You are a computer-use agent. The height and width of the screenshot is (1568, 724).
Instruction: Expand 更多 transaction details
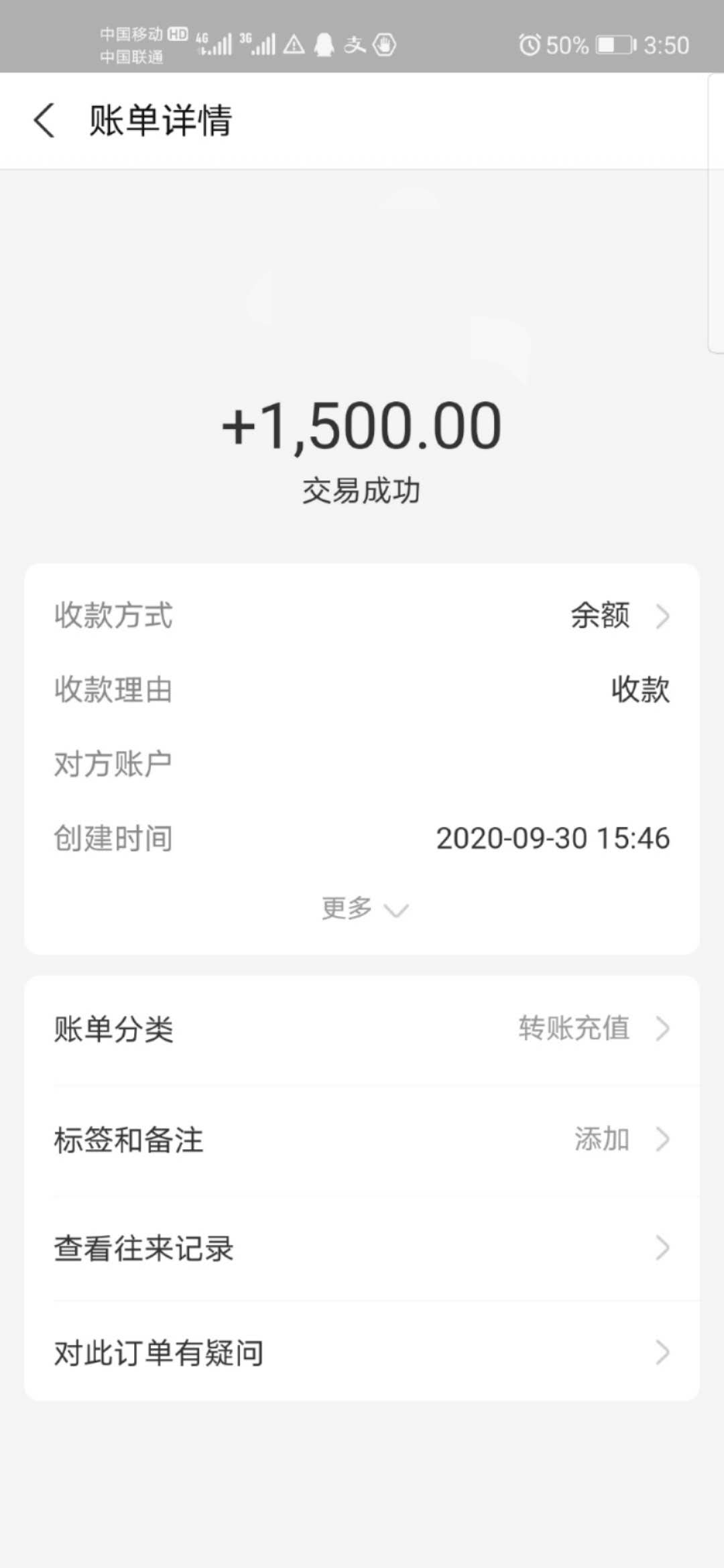coord(364,909)
